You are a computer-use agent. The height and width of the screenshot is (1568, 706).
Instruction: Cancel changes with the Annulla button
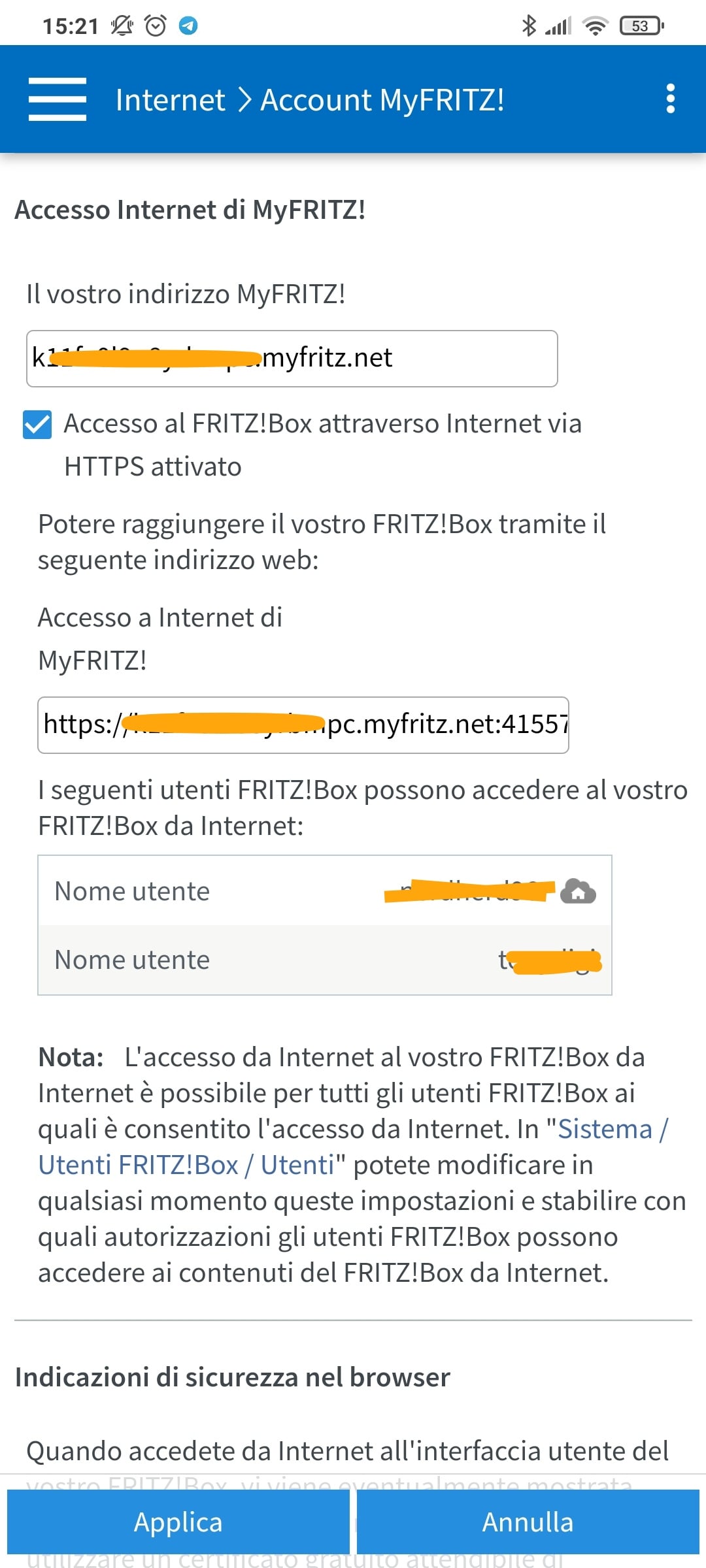528,1522
